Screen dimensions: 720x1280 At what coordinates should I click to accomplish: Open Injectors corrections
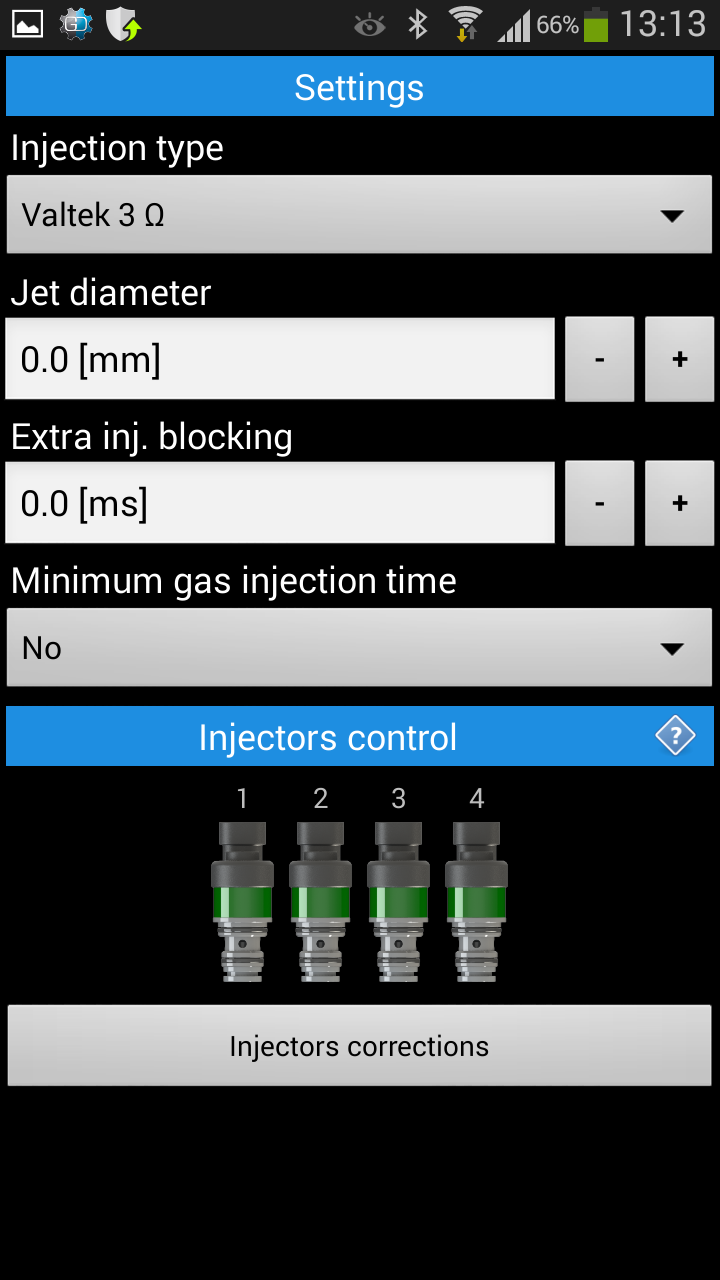pyautogui.click(x=359, y=1046)
